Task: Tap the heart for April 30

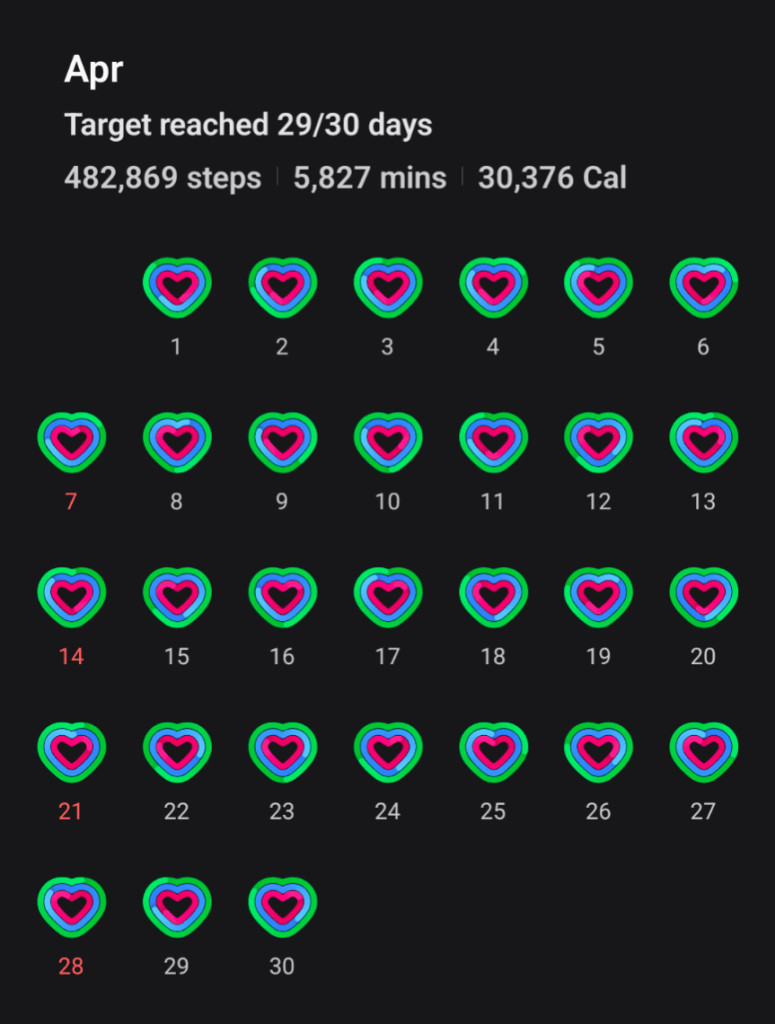Action: point(282,908)
